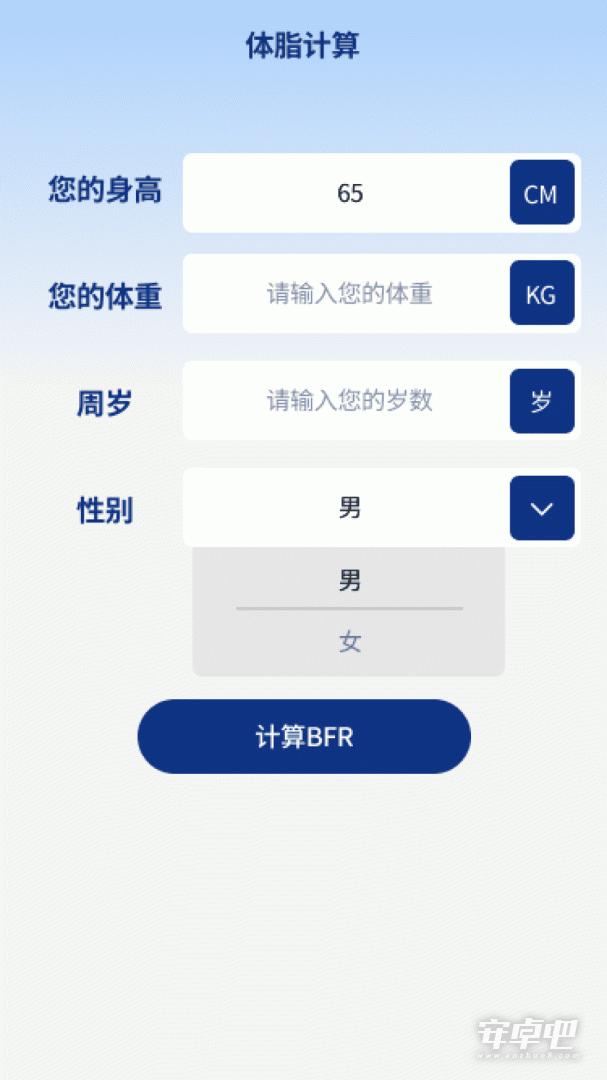Collapse the gender dropdown with the chevron

point(542,508)
